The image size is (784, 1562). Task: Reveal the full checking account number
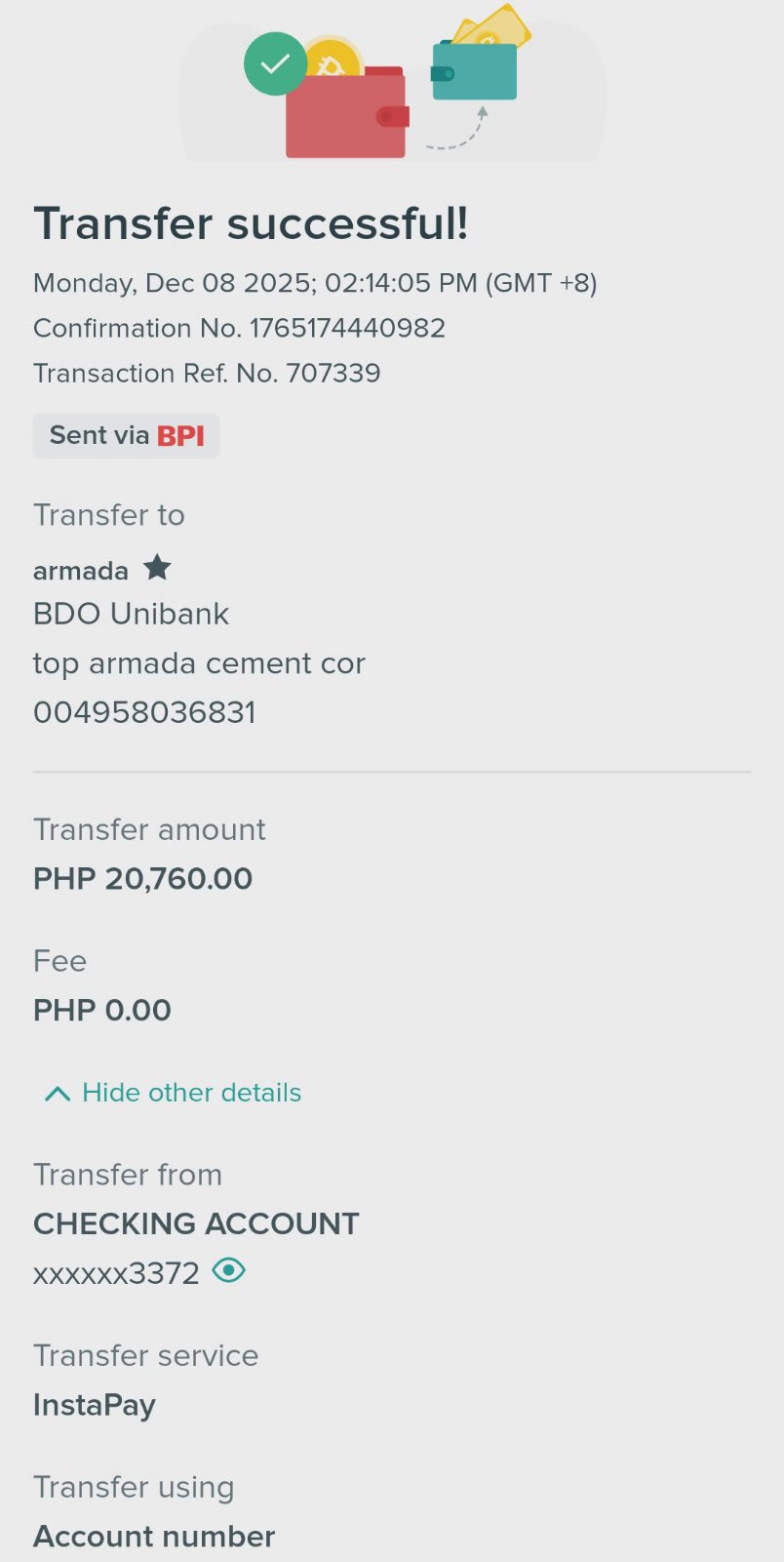[229, 1270]
